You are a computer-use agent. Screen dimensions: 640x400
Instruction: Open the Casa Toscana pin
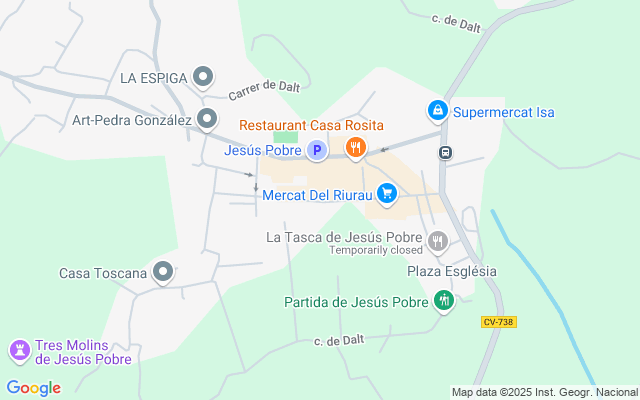click(x=163, y=272)
